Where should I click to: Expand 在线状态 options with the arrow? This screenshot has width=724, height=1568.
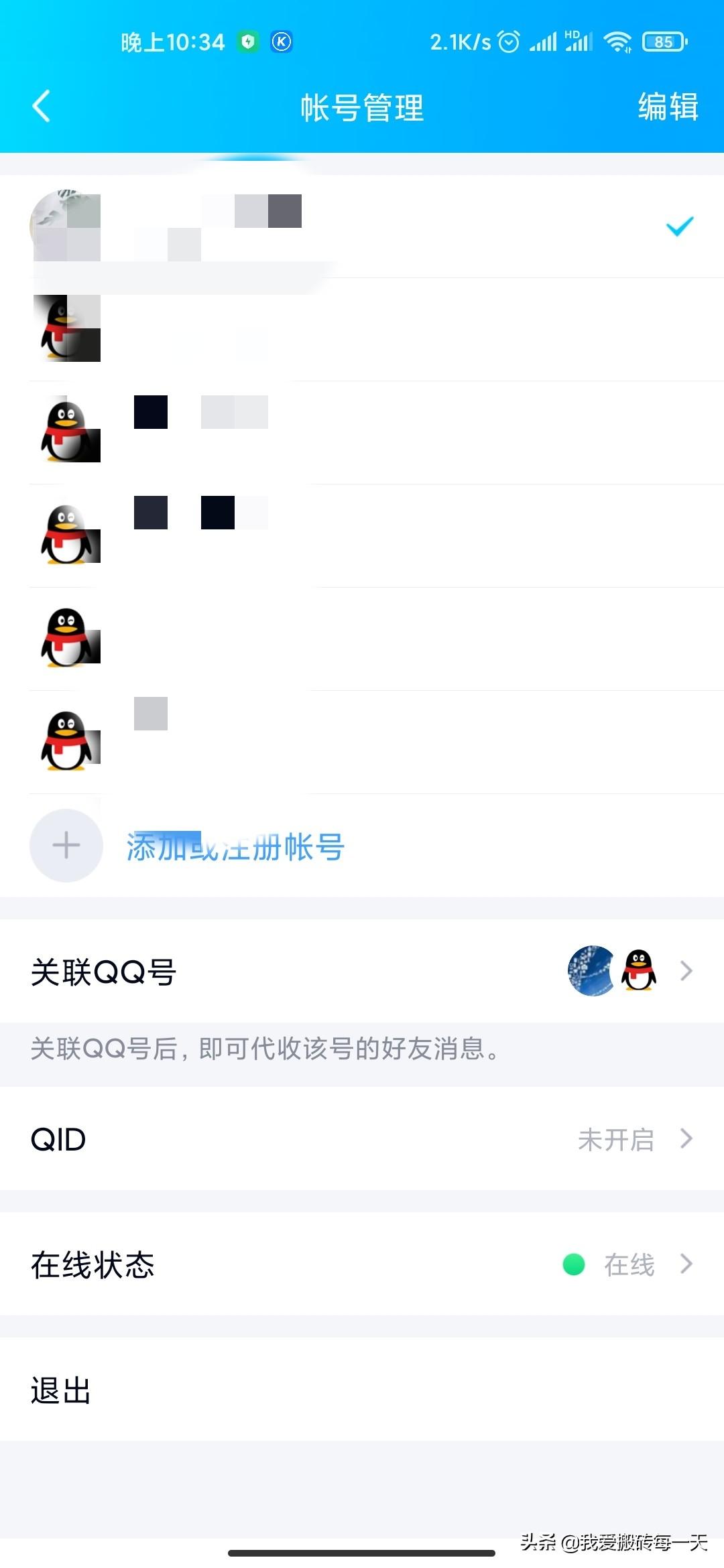686,1264
